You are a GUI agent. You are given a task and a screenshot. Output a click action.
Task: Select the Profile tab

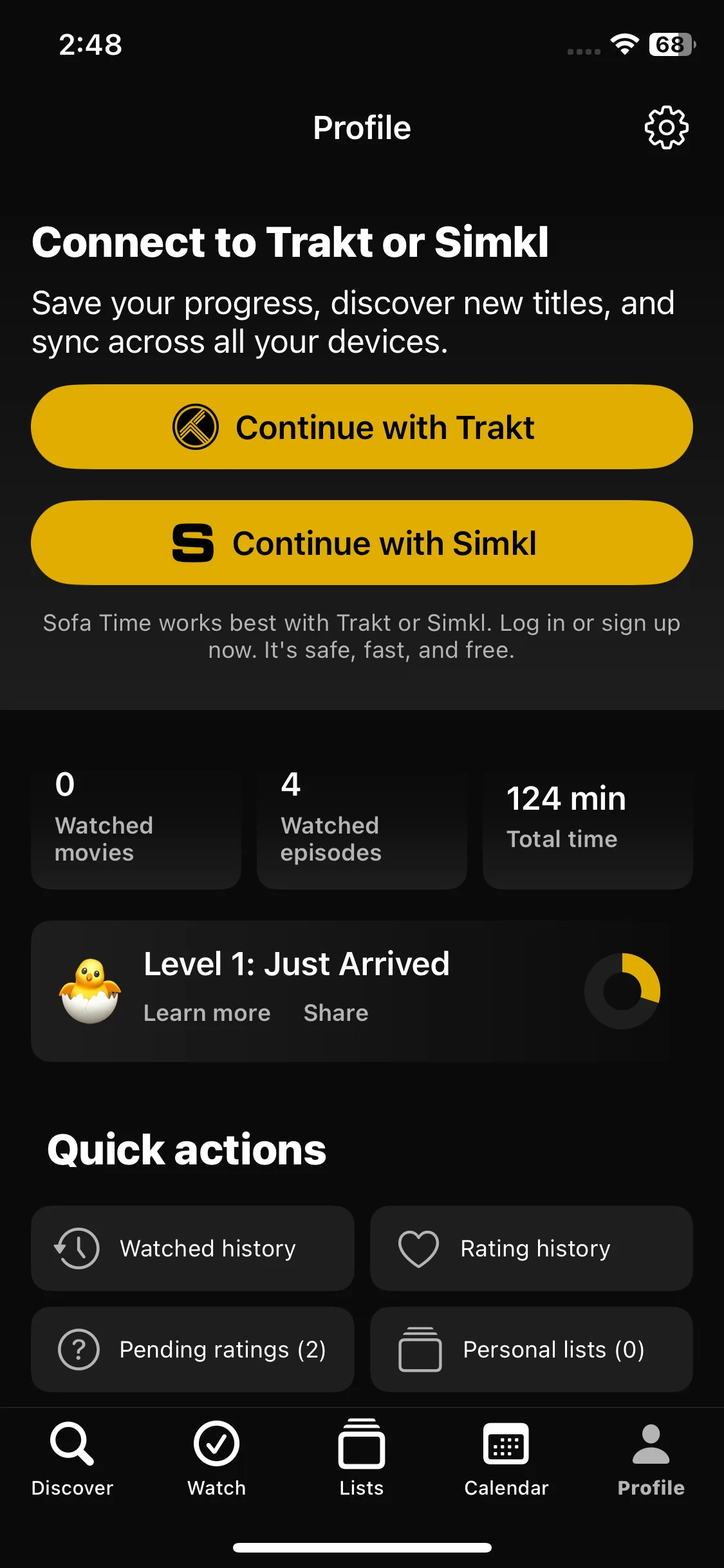(x=651, y=1459)
